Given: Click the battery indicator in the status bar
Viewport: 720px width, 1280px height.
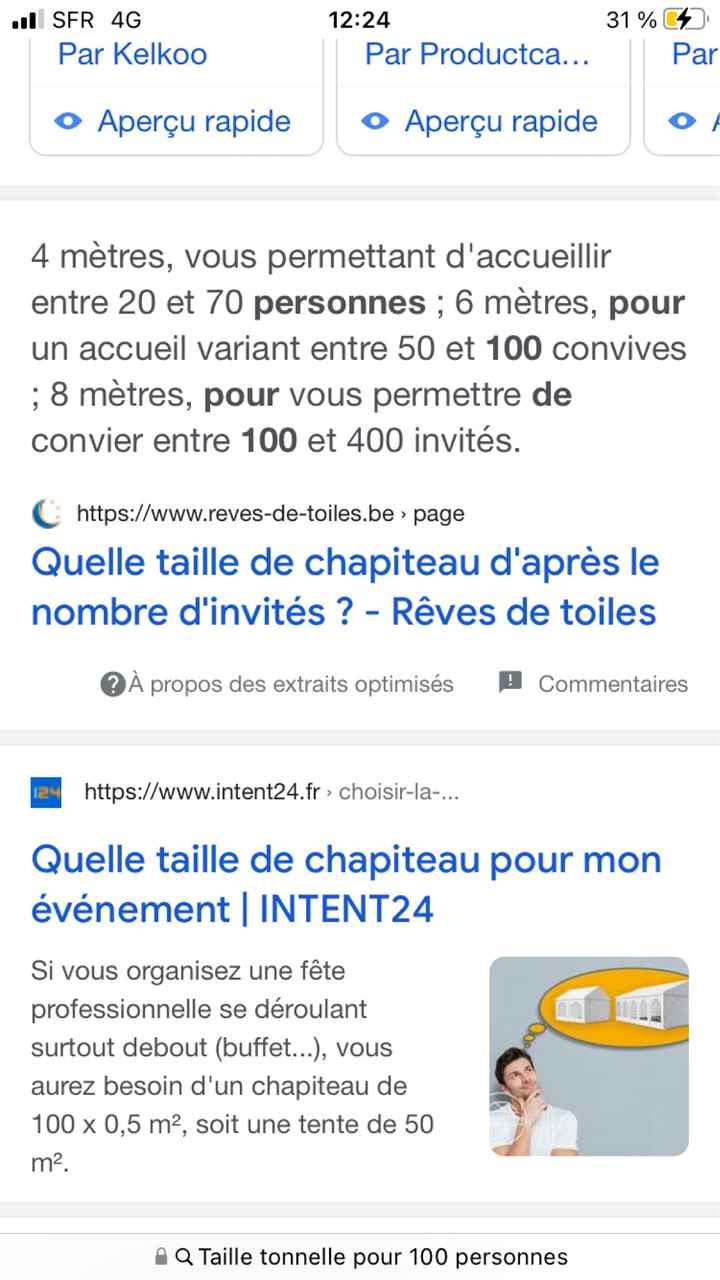Looking at the screenshot, I should (x=686, y=18).
